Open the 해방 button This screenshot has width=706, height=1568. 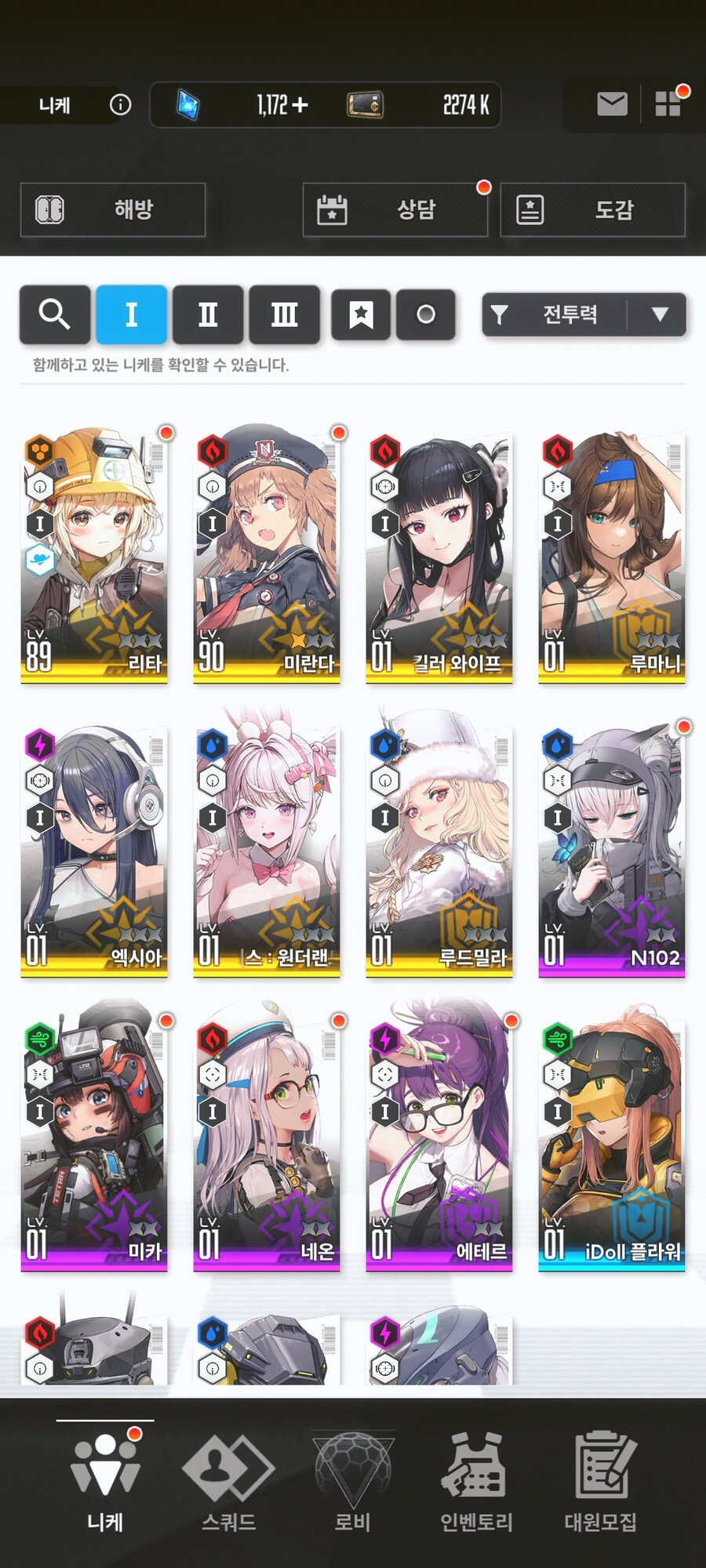[113, 209]
